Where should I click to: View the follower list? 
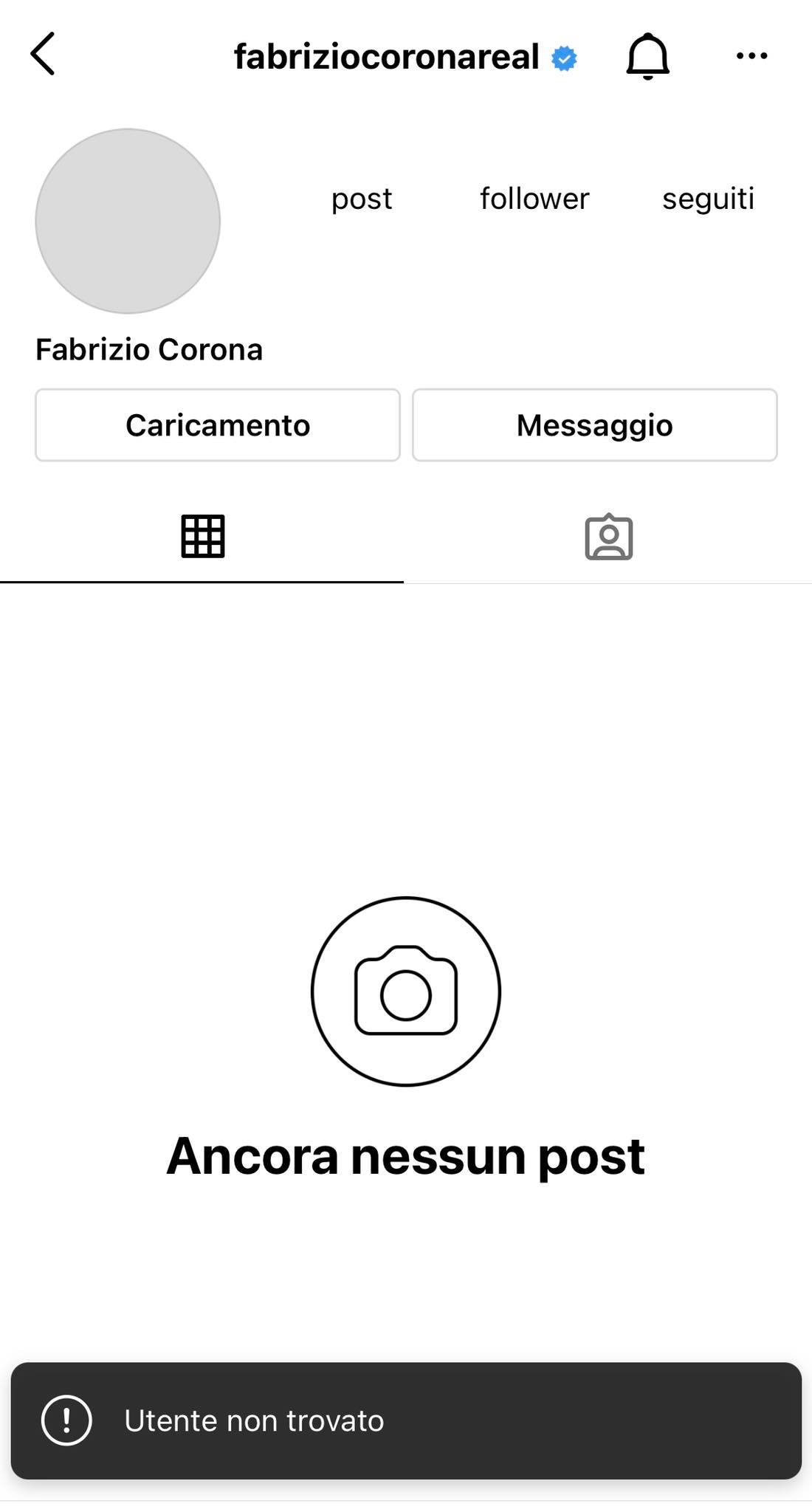[534, 198]
